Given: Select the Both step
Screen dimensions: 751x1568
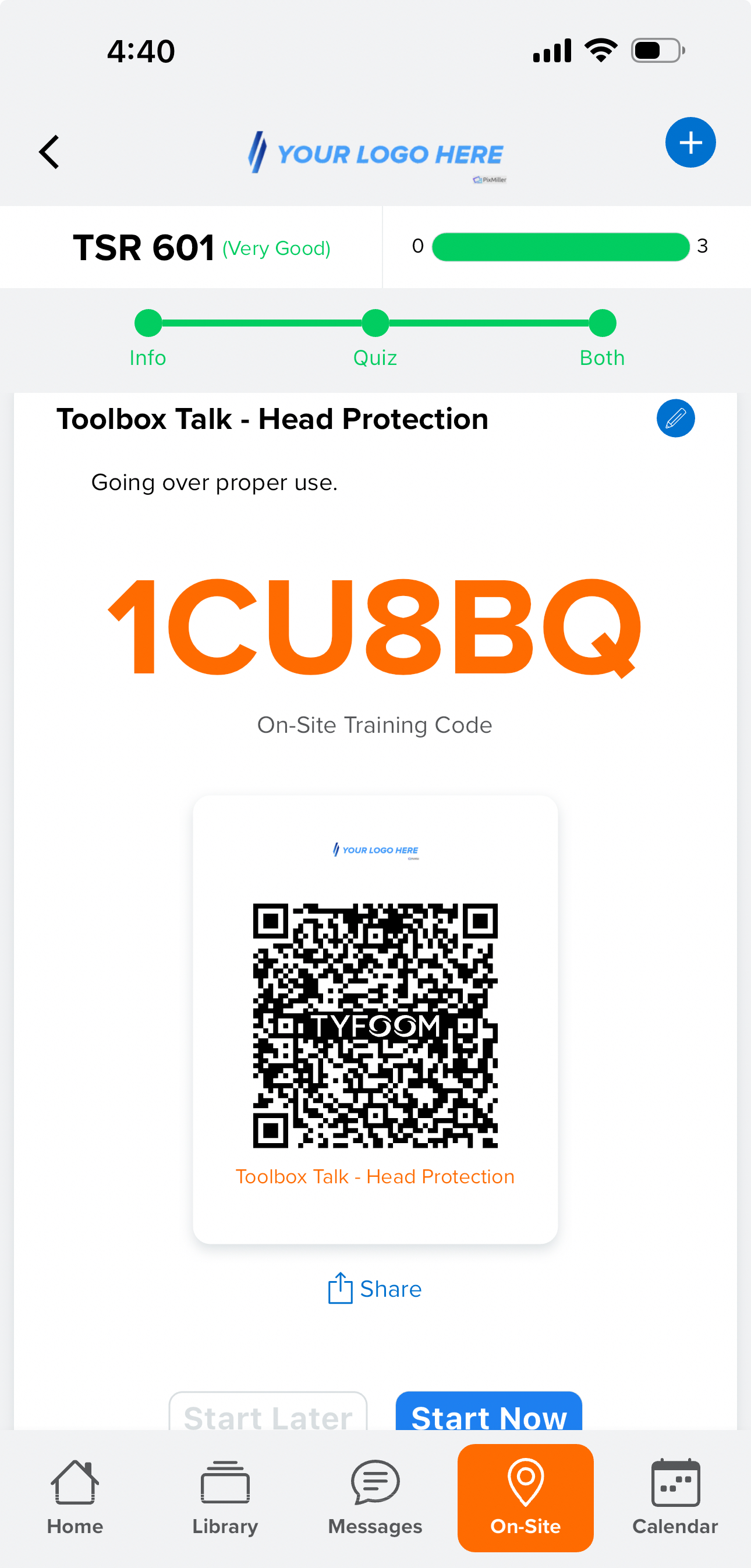Looking at the screenshot, I should (x=602, y=324).
